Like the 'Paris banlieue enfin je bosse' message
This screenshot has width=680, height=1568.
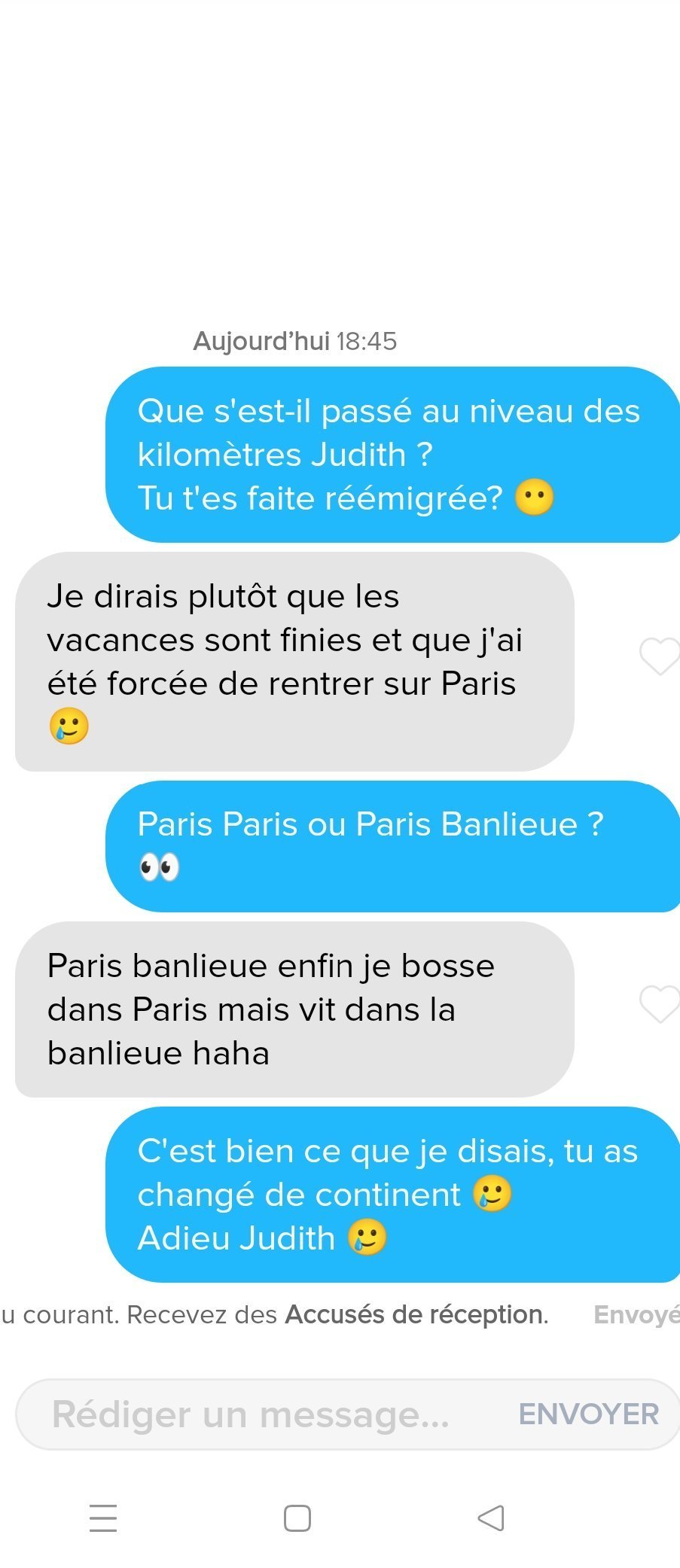pyautogui.click(x=659, y=1004)
